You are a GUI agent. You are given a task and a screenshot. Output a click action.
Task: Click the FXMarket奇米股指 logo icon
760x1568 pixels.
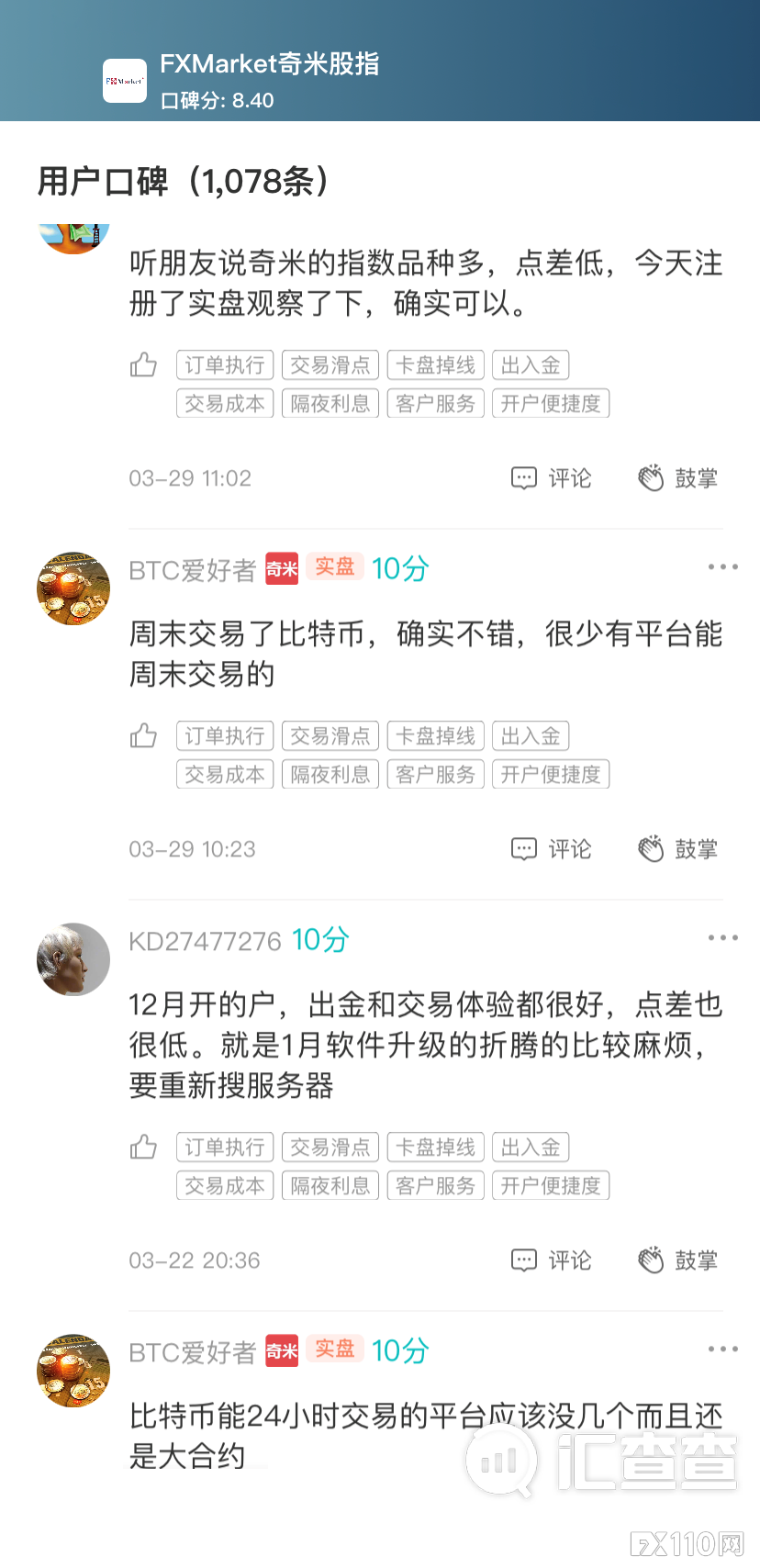[x=125, y=81]
